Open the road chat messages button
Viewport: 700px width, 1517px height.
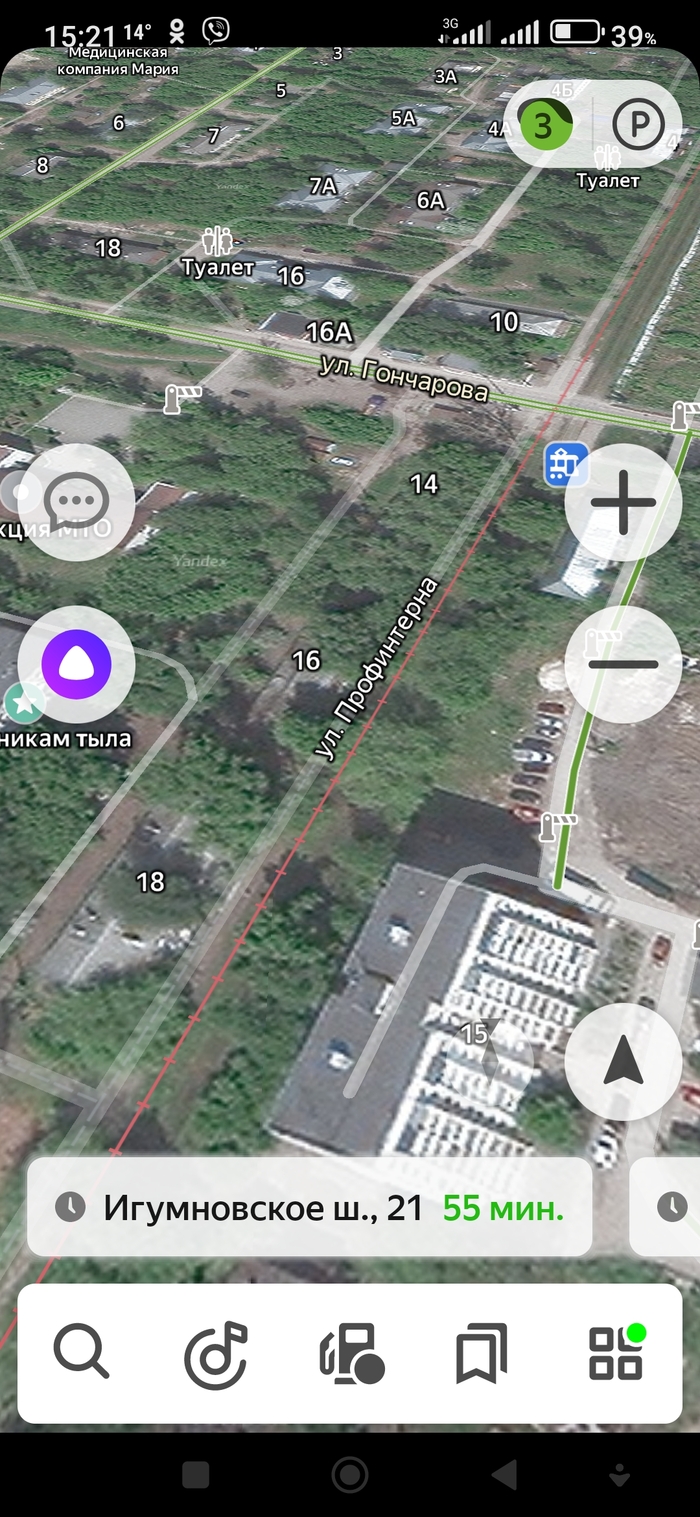[76, 502]
